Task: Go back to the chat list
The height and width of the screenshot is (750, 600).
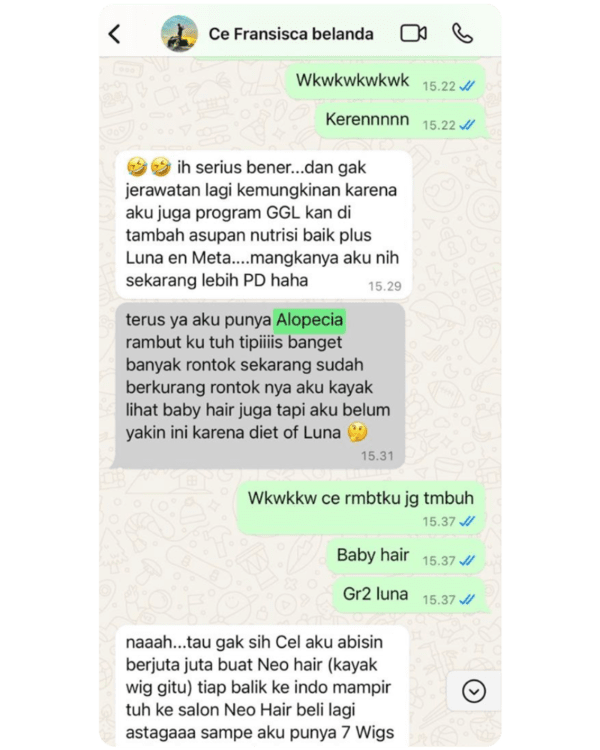Action: pos(114,33)
